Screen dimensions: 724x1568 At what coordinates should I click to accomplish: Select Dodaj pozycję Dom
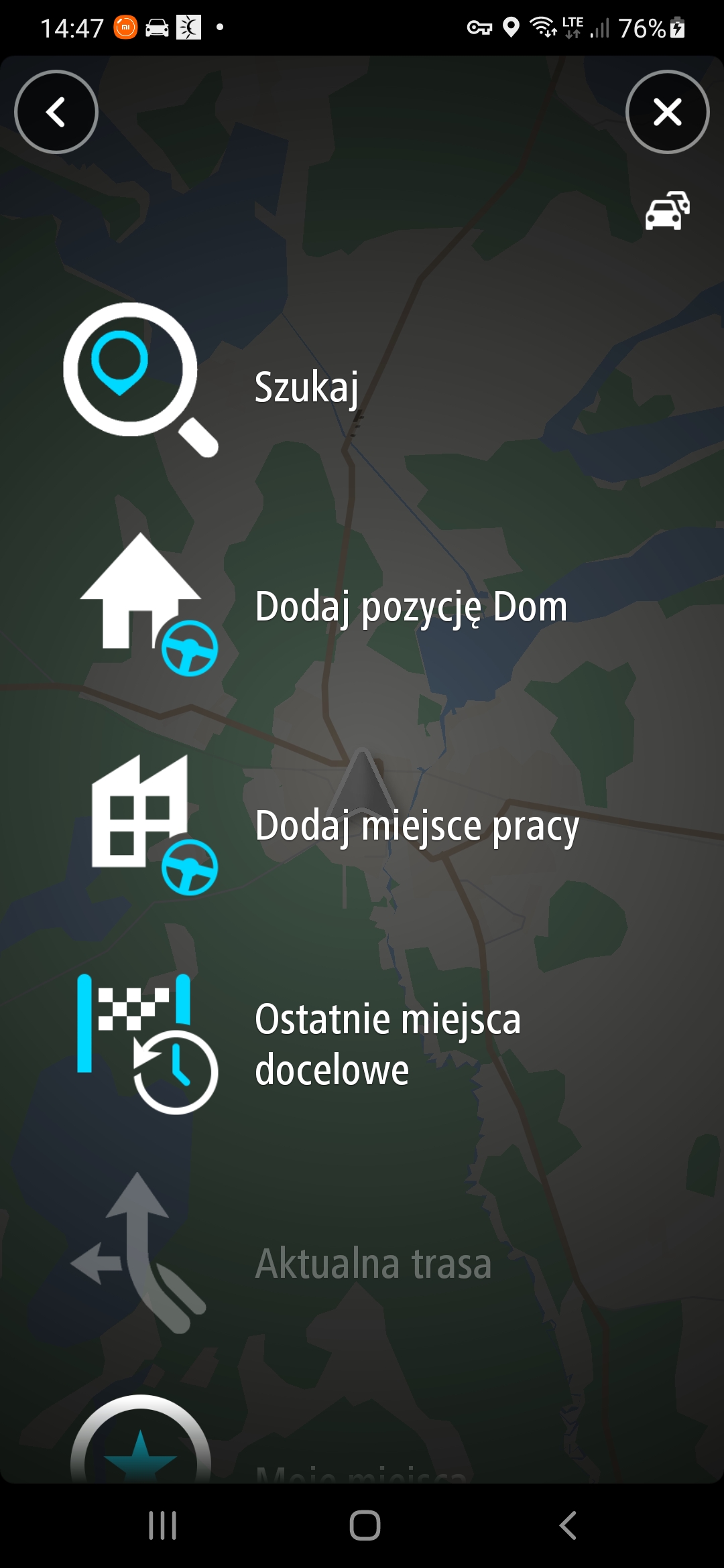(362, 606)
